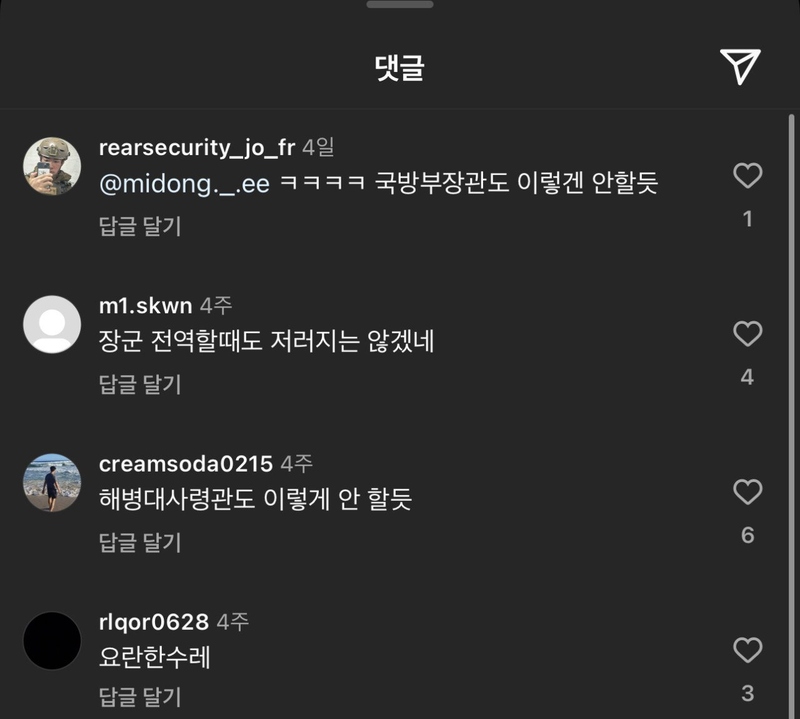The image size is (800, 719).
Task: Open rlqor0628's profile avatar
Action: tap(52, 641)
